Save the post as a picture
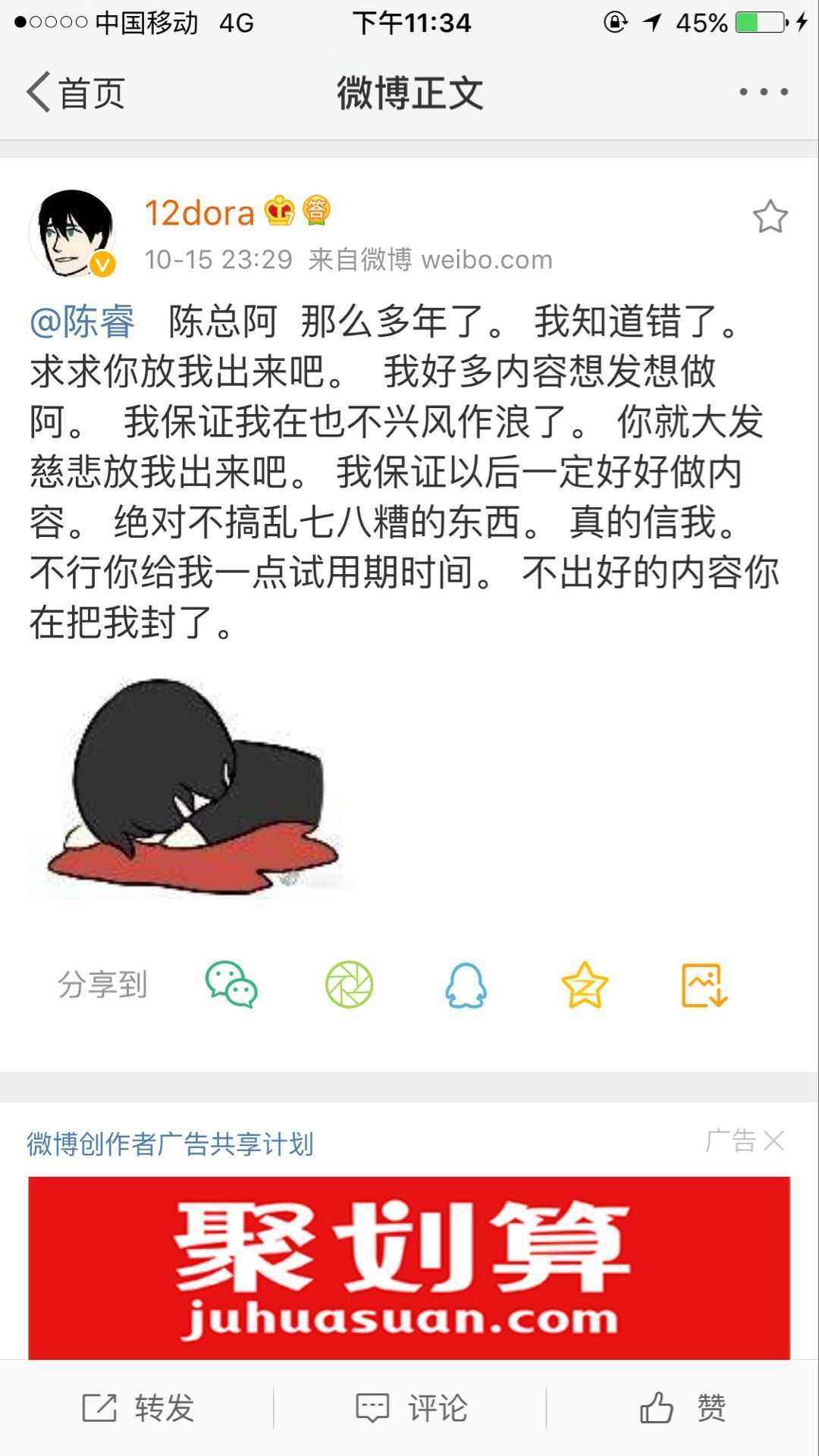Image resolution: width=819 pixels, height=1456 pixels. pos(704,984)
